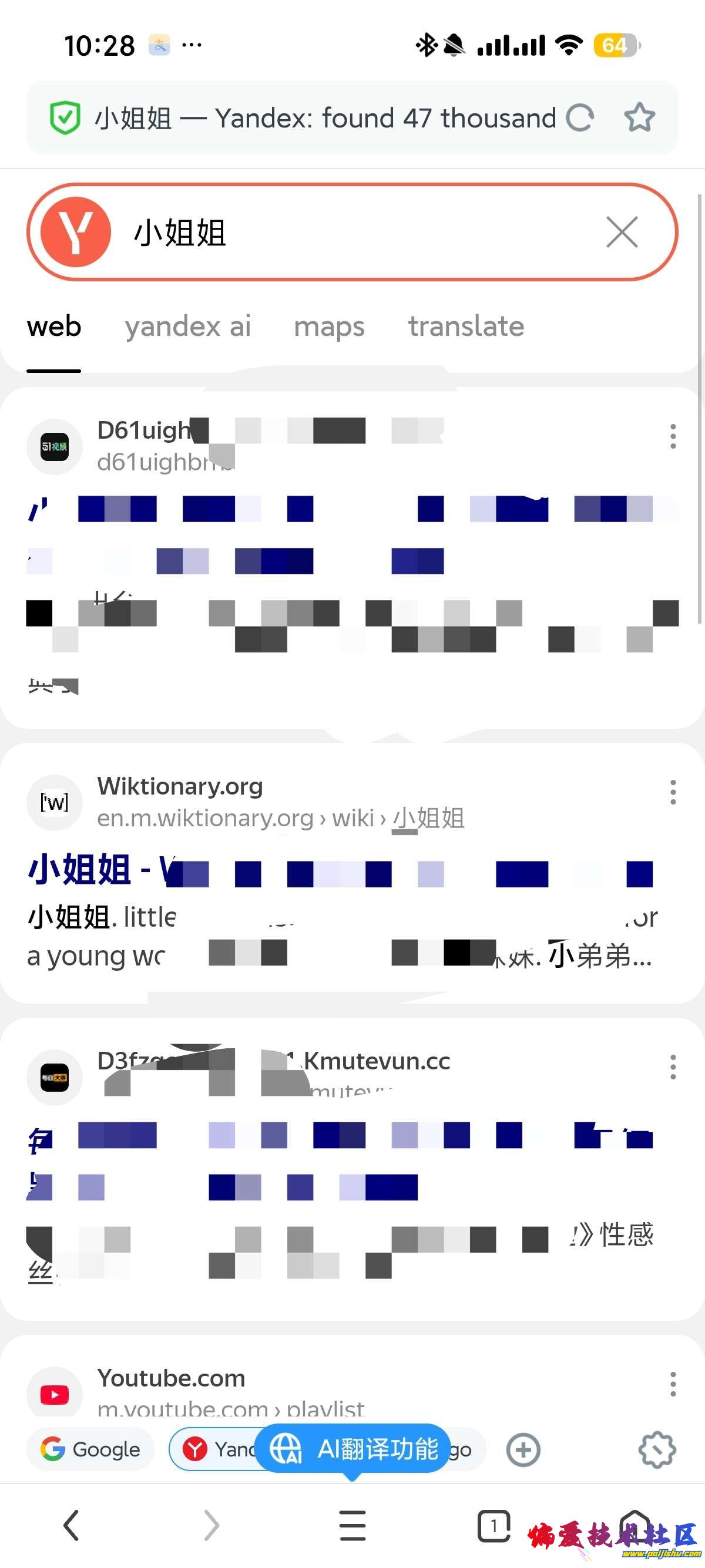Screen dimensions: 705x1568
Task: Open a new tab with the plus button
Action: [523, 1450]
